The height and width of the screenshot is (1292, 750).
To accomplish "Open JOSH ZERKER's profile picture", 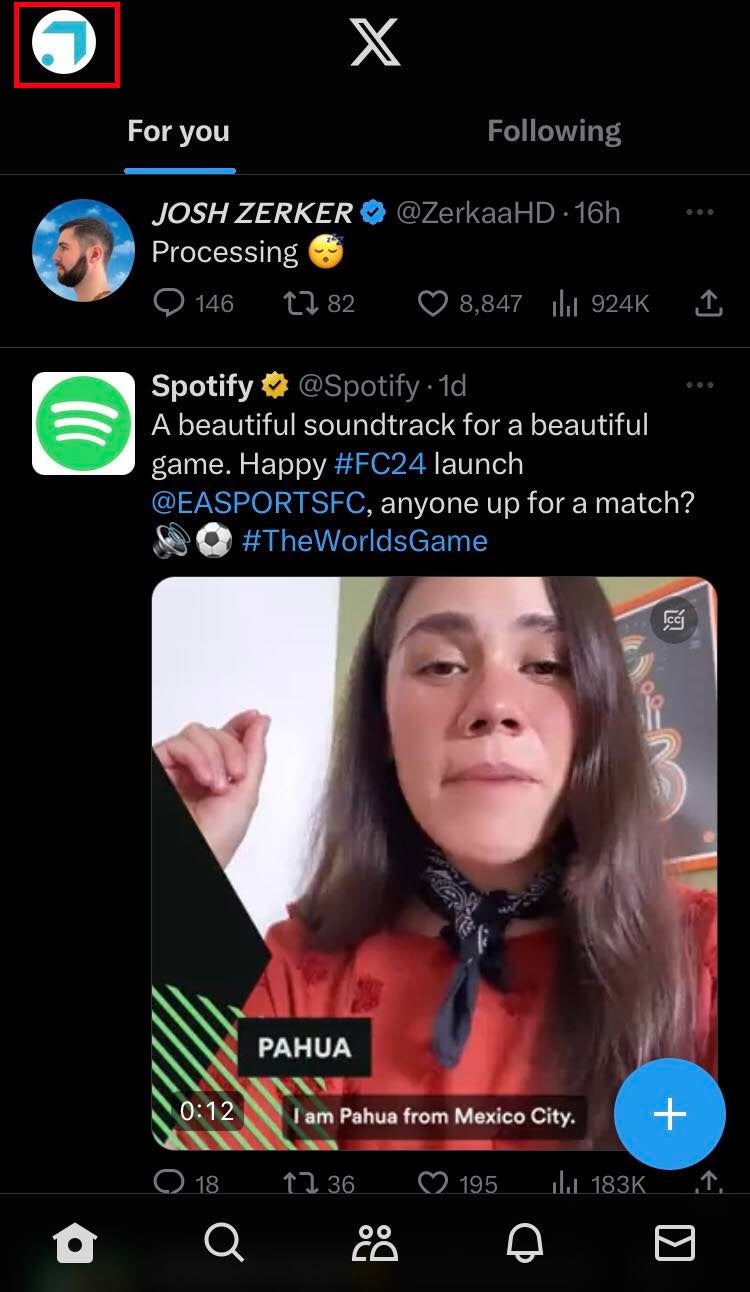I will click(83, 249).
